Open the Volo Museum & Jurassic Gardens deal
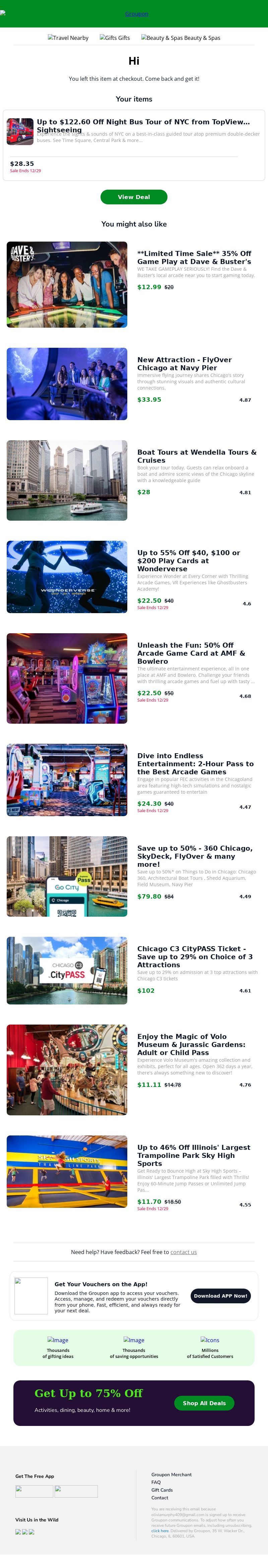The width and height of the screenshot is (268, 1568). [191, 1044]
